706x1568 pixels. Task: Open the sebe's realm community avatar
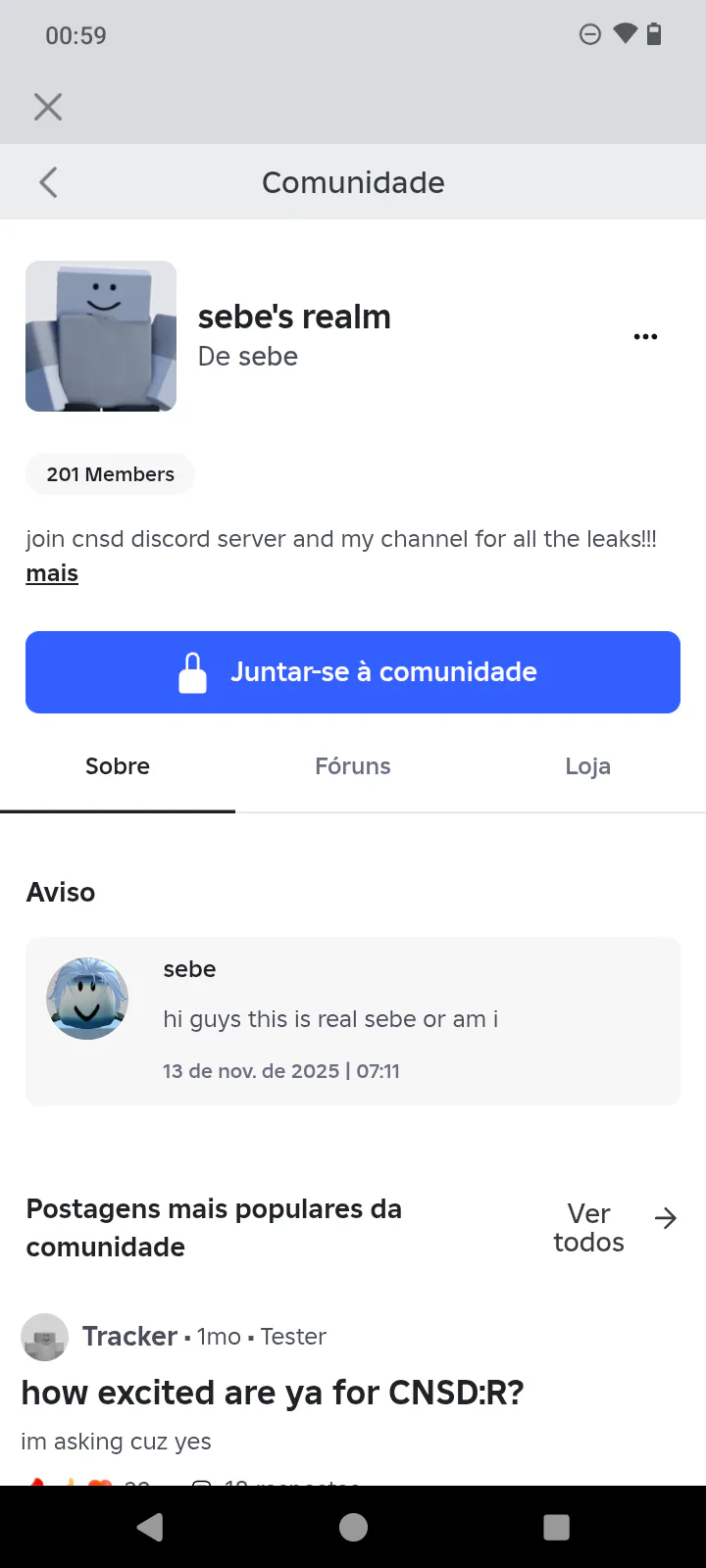pos(101,336)
